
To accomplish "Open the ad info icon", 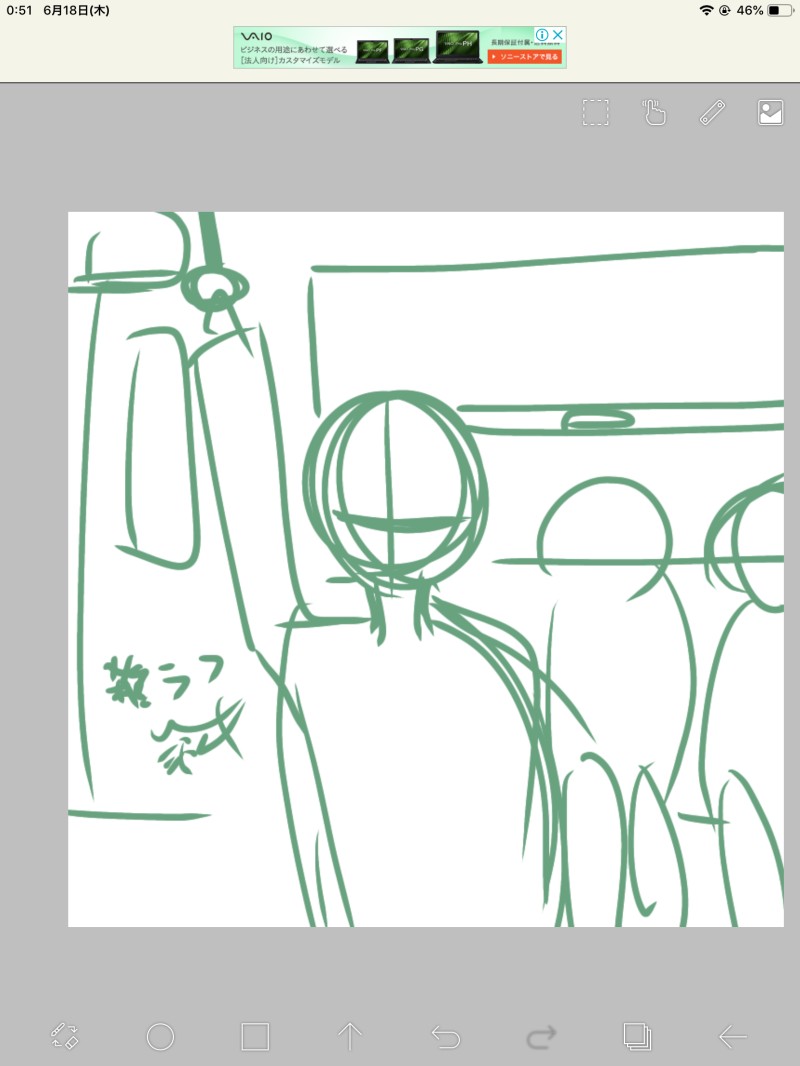I will point(542,35).
